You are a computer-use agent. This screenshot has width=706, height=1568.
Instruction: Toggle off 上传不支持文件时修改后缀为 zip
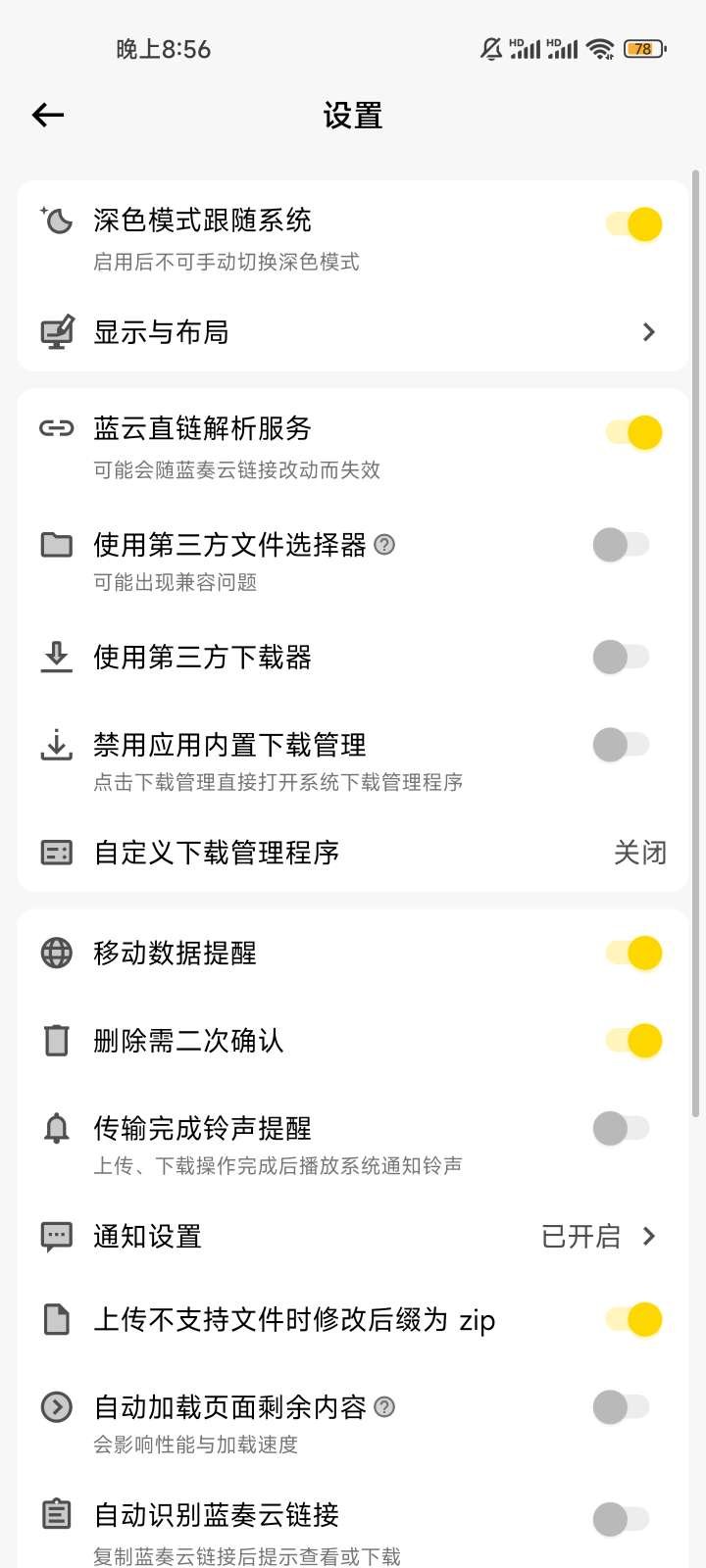point(633,1319)
